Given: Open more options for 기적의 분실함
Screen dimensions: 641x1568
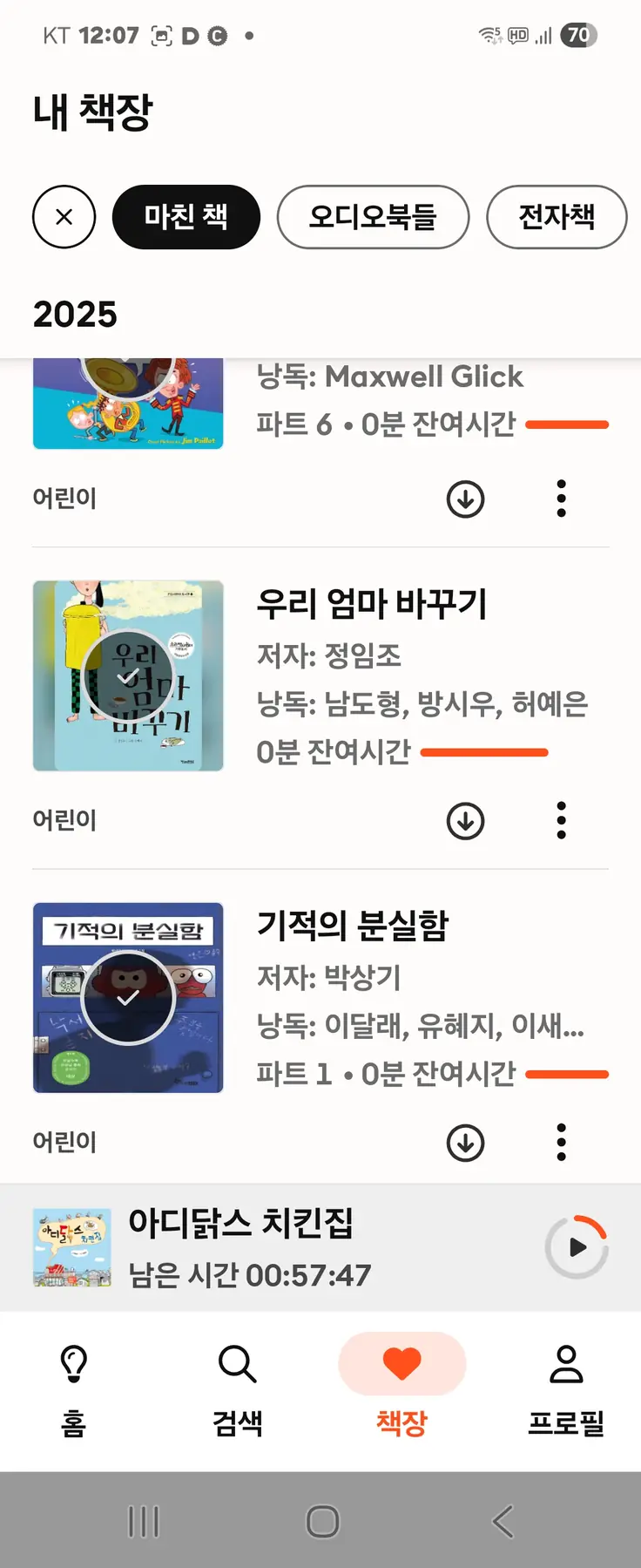Looking at the screenshot, I should [x=561, y=1143].
